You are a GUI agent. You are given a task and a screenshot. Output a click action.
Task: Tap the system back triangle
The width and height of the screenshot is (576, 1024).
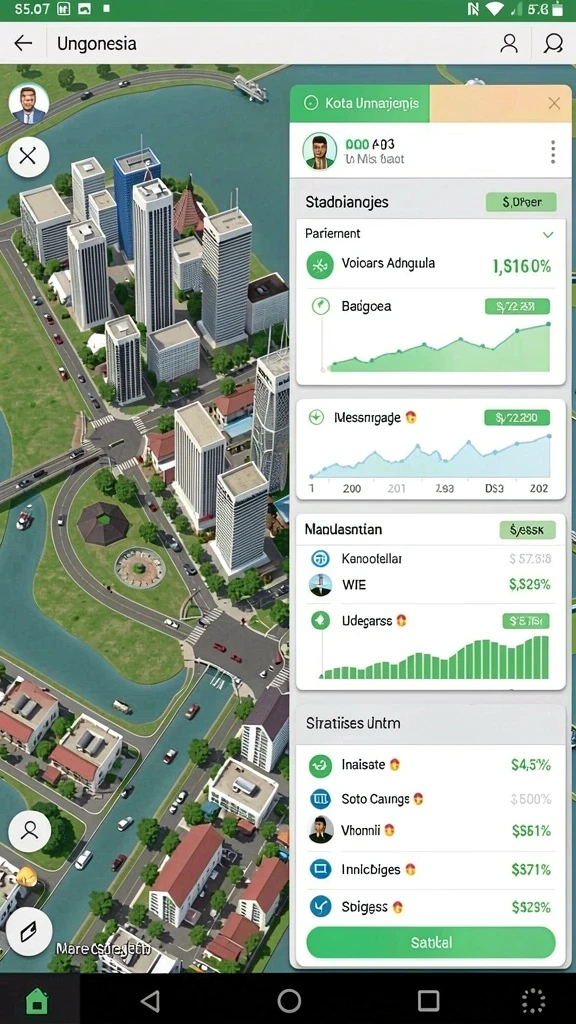point(150,1000)
